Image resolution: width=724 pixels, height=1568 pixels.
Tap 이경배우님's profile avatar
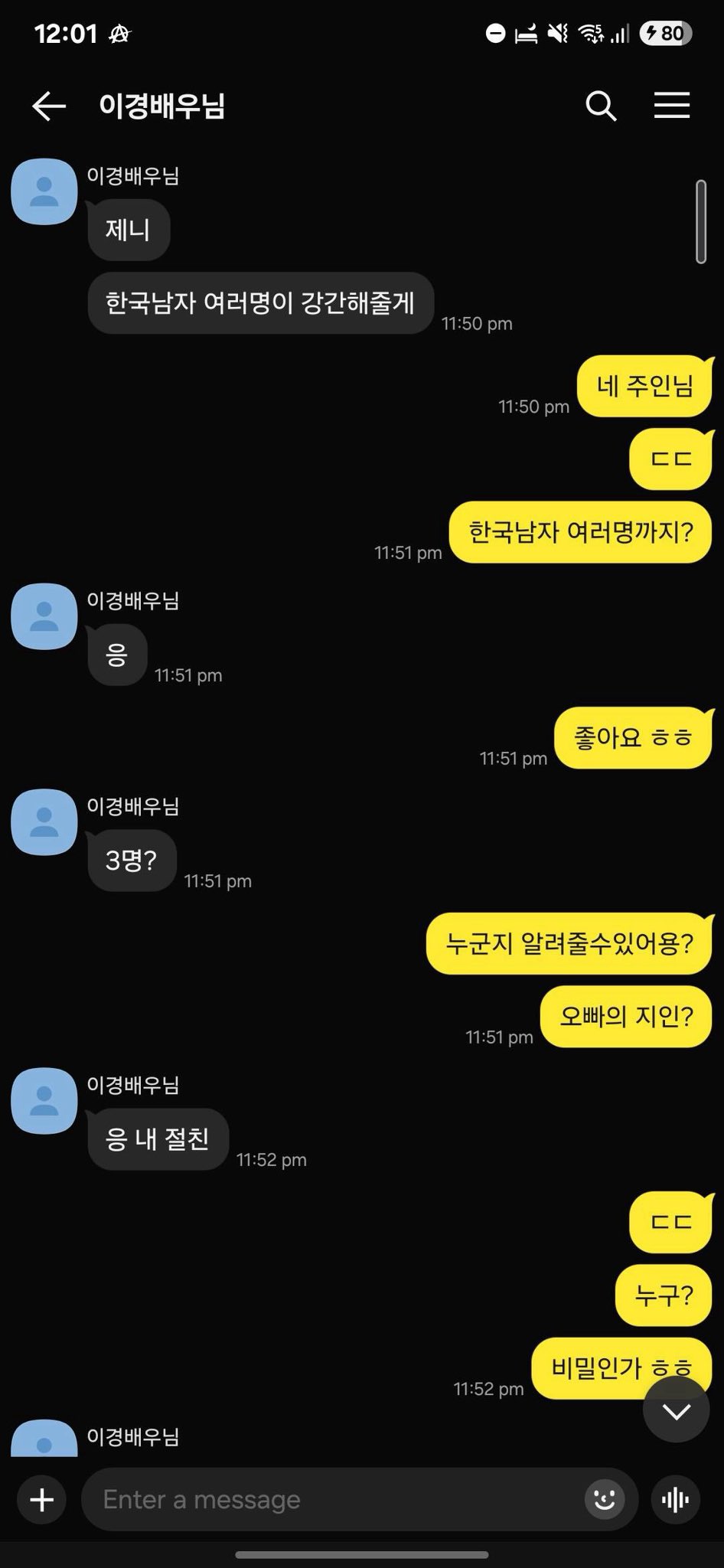click(44, 192)
